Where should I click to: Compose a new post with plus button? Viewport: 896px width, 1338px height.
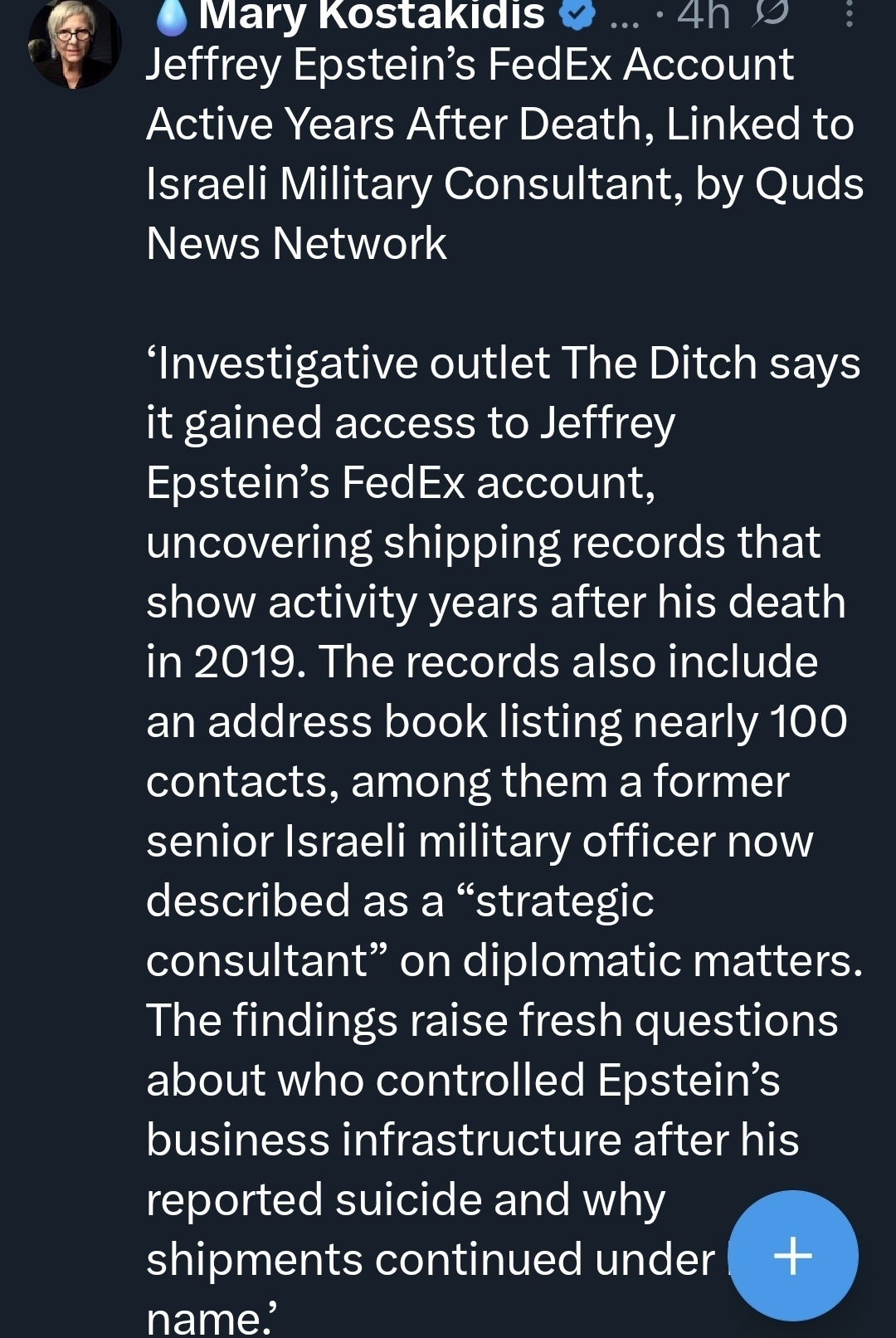[792, 1255]
